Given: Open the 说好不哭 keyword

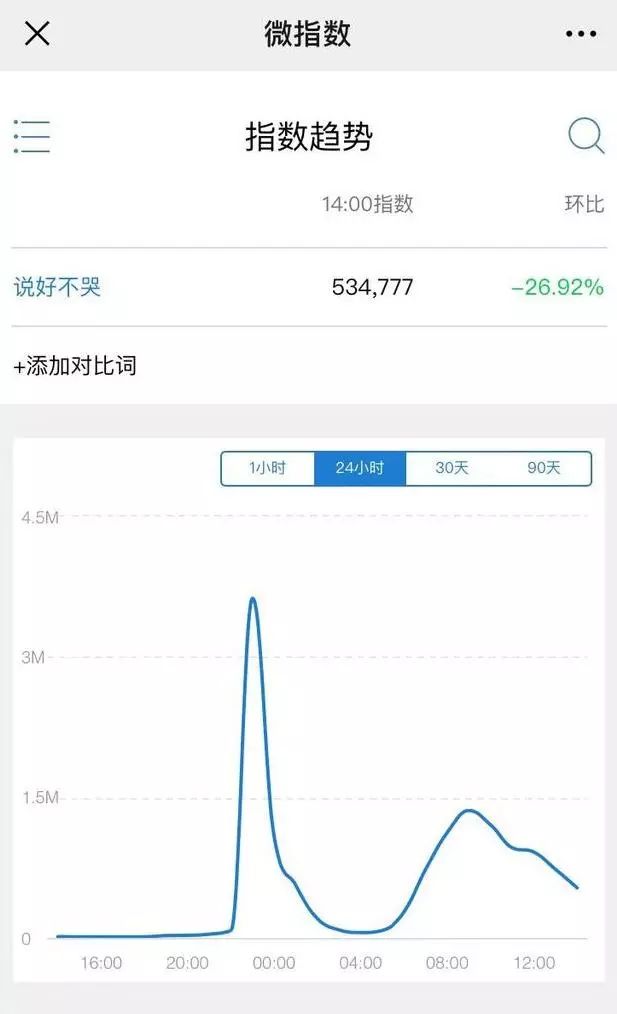Looking at the screenshot, I should tap(57, 288).
